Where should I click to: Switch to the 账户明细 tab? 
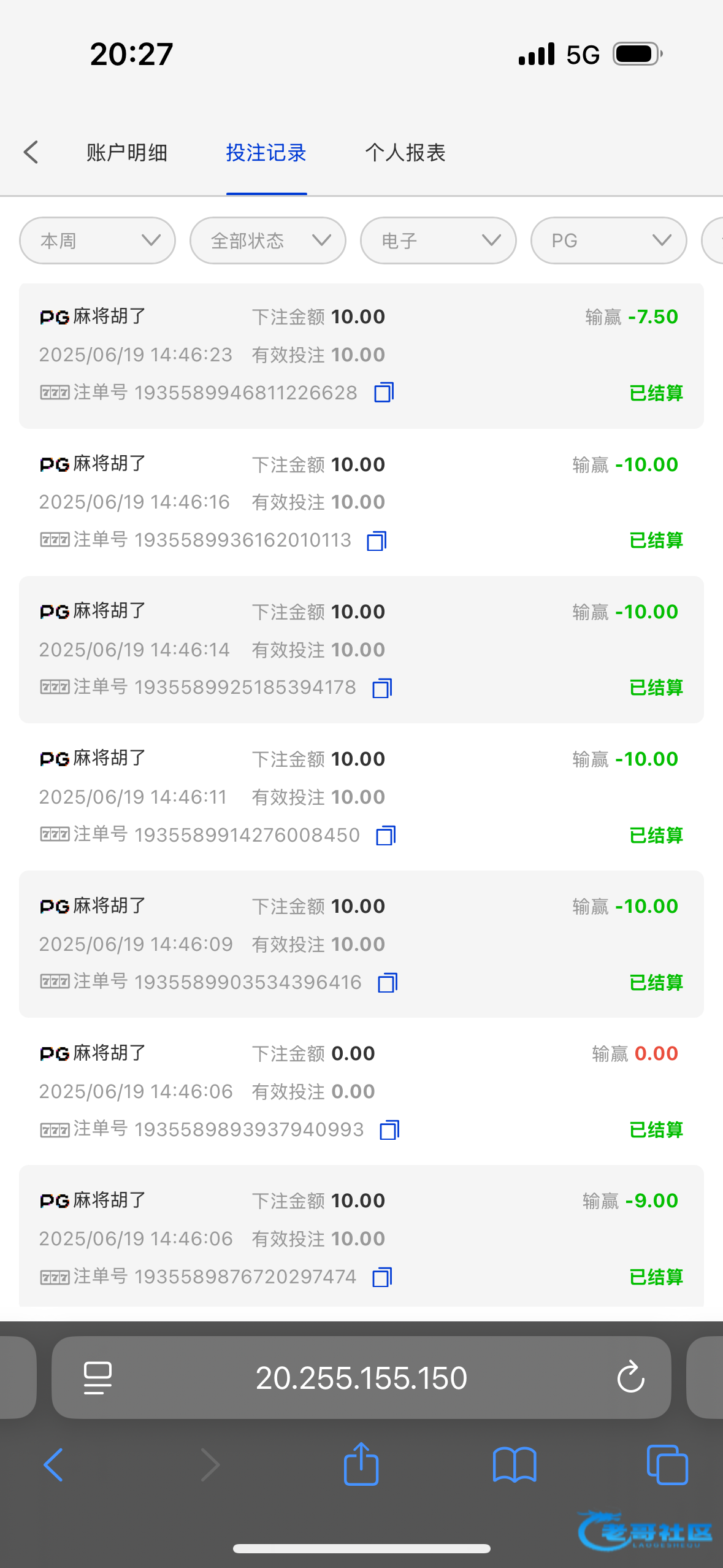click(x=127, y=153)
